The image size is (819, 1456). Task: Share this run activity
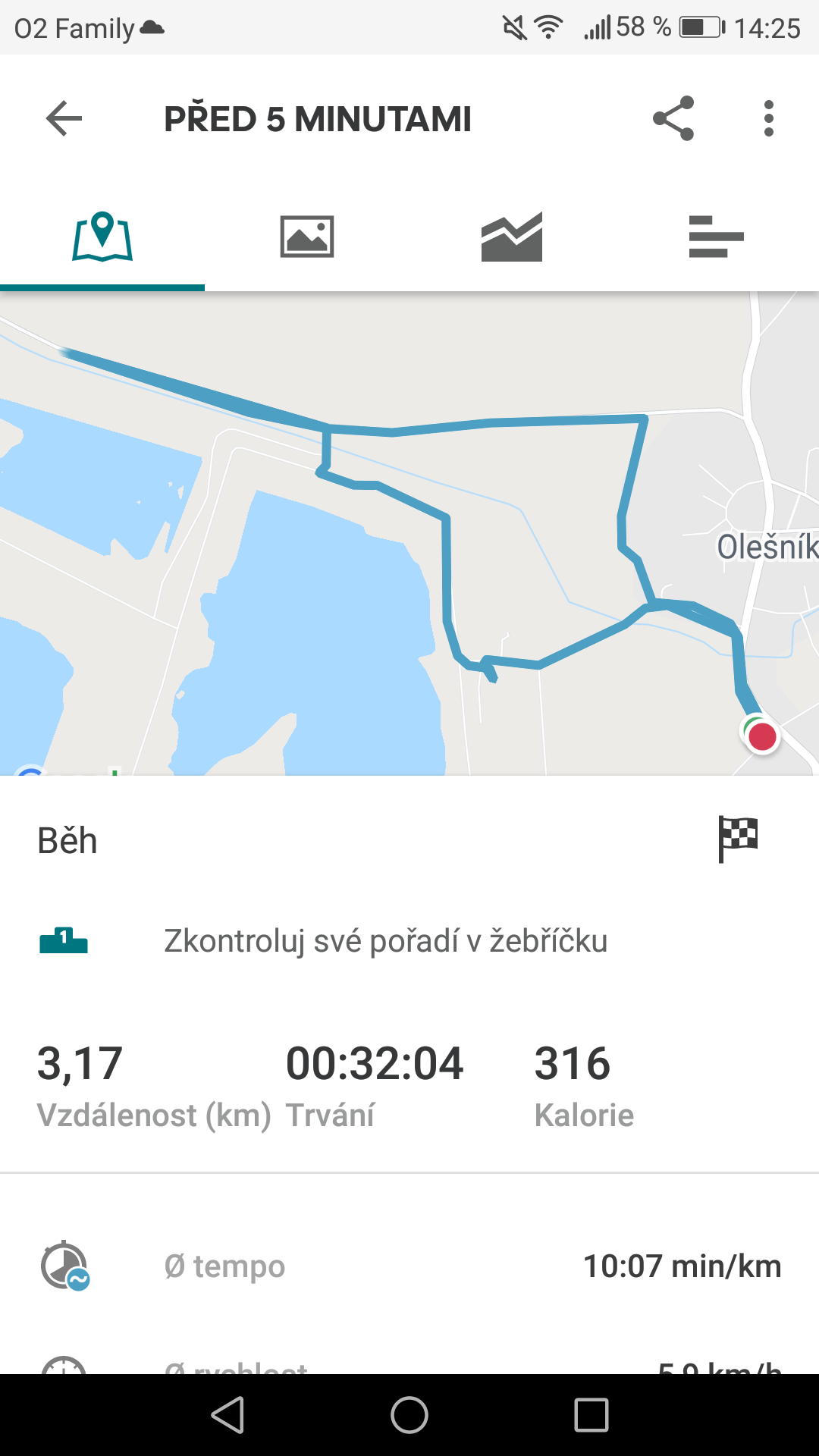(x=673, y=119)
